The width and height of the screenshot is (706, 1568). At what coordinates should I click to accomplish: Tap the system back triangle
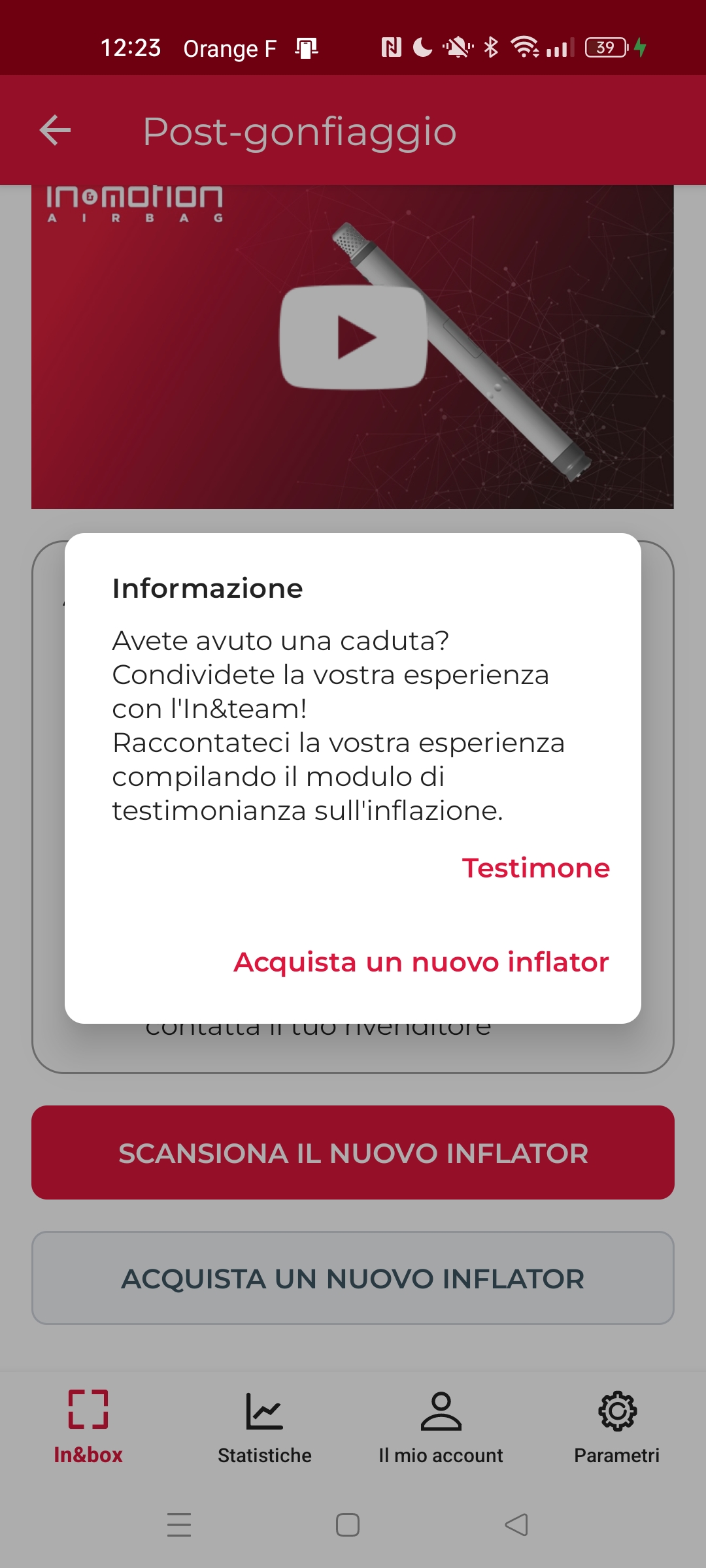click(x=516, y=1525)
